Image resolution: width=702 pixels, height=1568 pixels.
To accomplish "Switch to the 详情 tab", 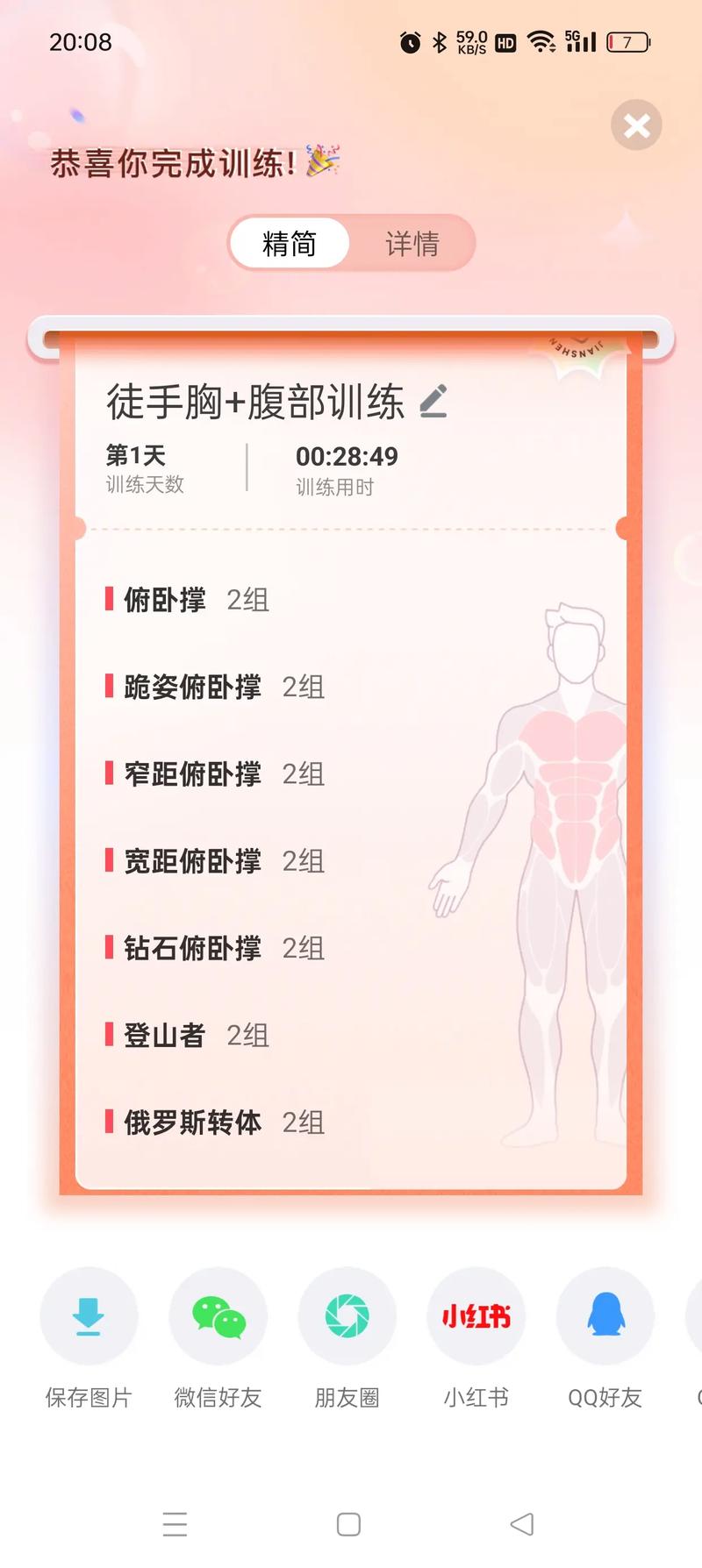I will (412, 243).
